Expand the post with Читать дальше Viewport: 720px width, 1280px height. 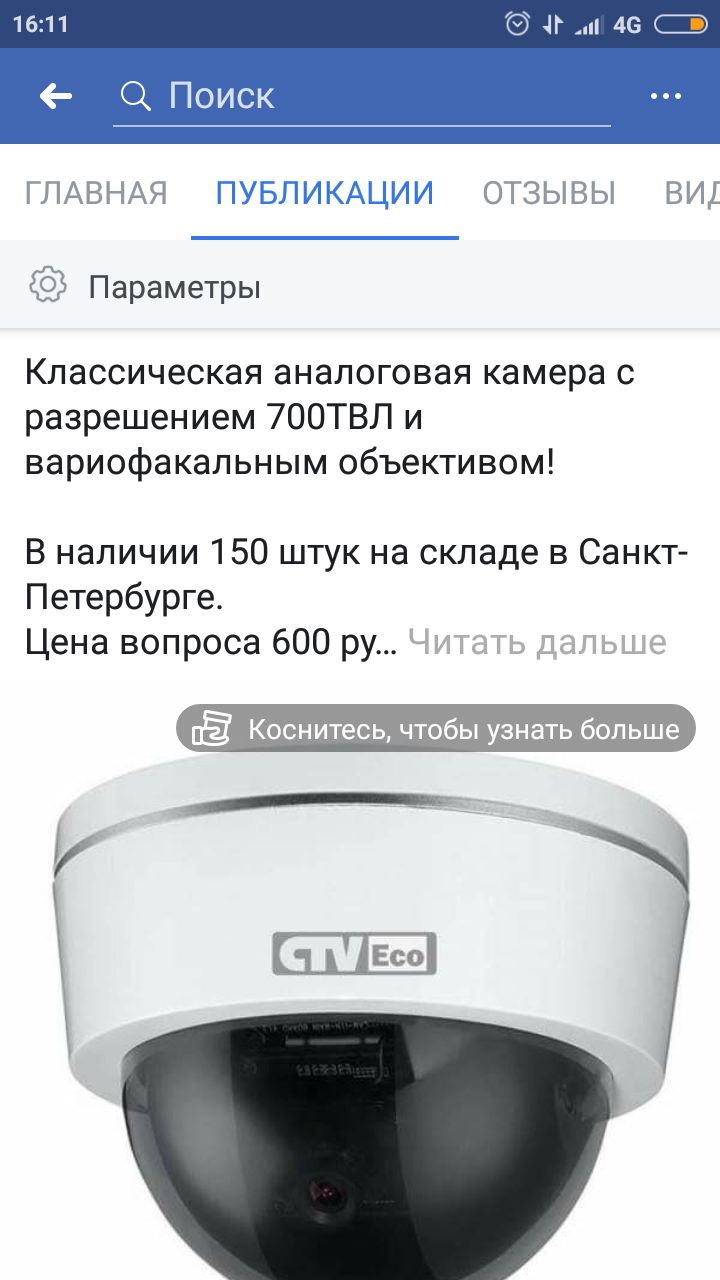pyautogui.click(x=537, y=642)
